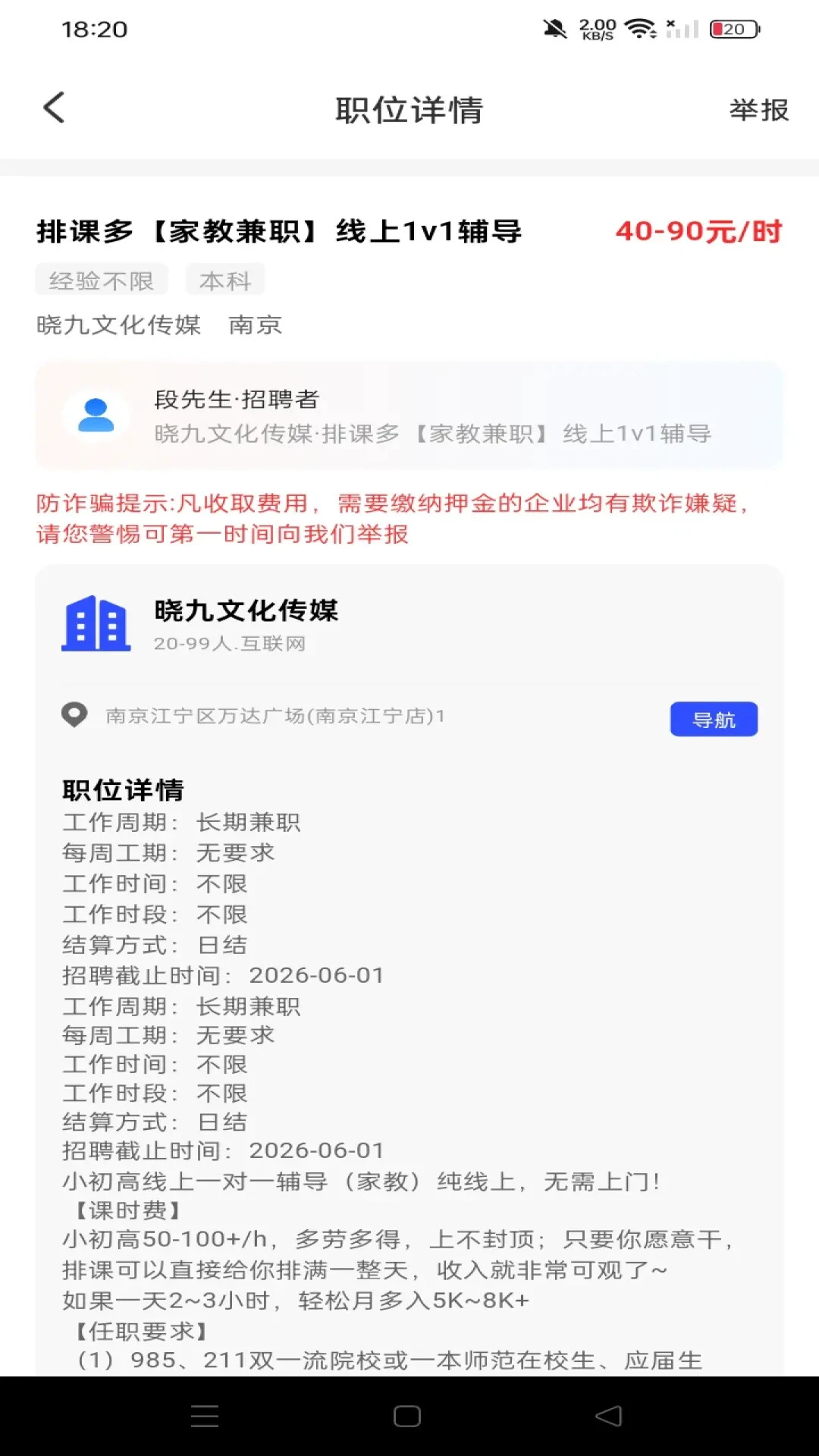Open the system recent apps menu
This screenshot has height=1456, width=819.
(205, 1416)
